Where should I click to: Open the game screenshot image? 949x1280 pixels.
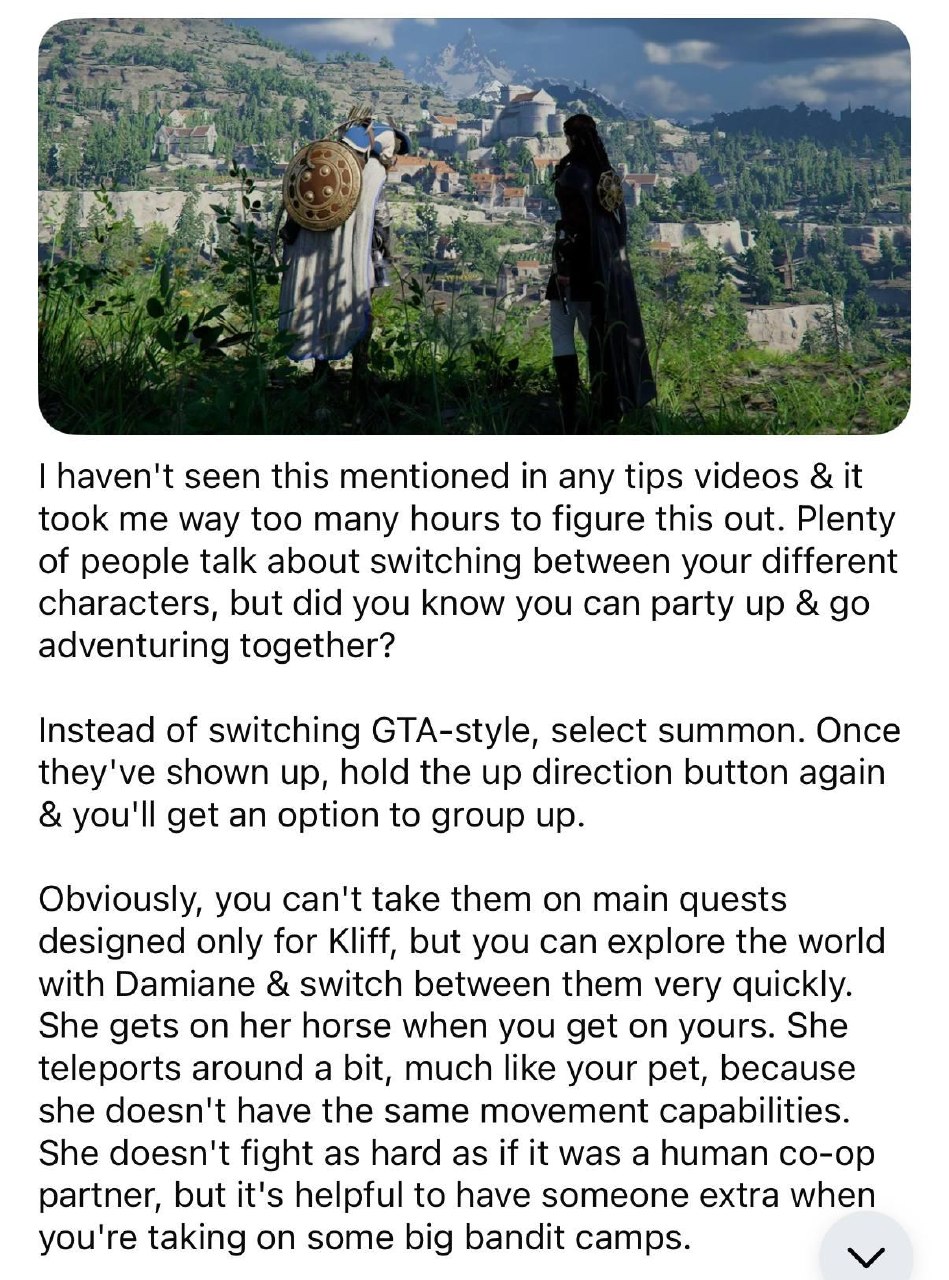pos(474,226)
